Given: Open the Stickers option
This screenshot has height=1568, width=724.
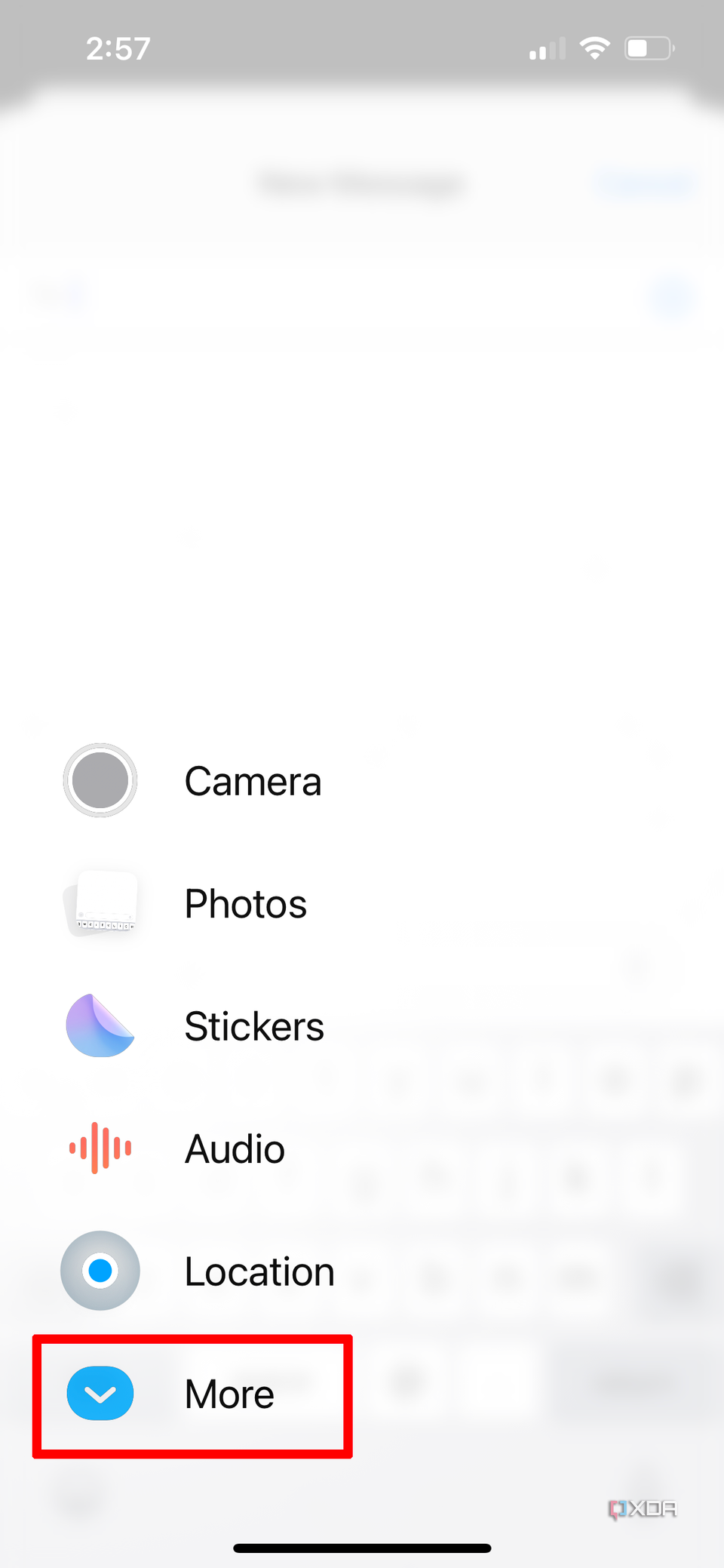Looking at the screenshot, I should (196, 1026).
